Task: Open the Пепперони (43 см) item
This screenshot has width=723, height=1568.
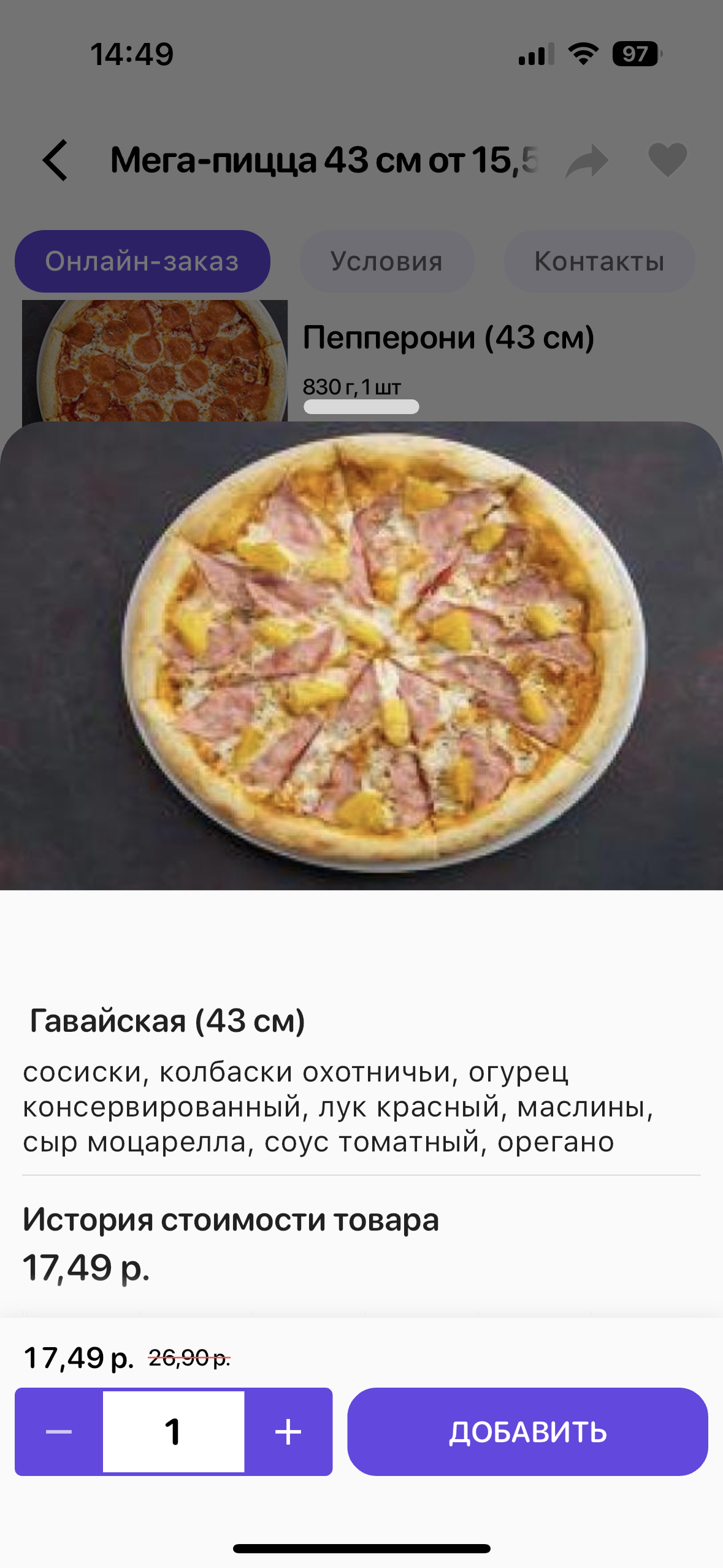Action: tap(448, 337)
